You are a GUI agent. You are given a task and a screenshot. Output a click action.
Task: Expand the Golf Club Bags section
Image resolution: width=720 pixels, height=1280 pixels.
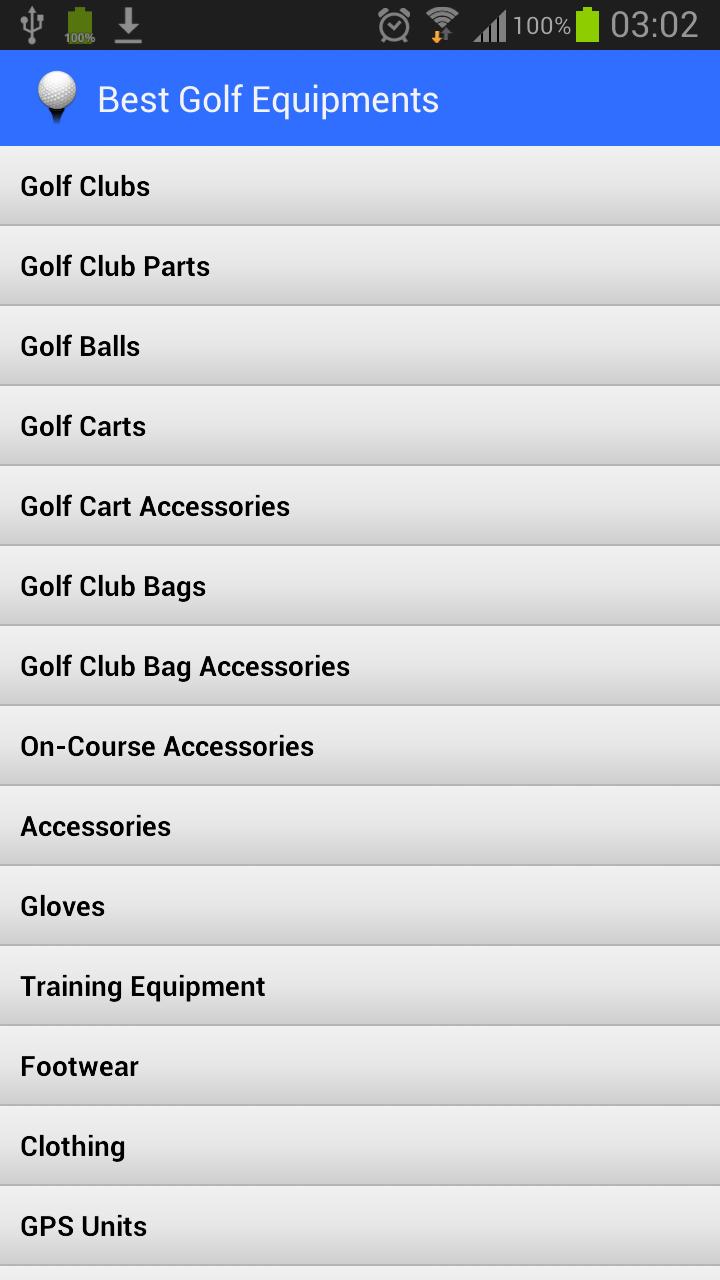360,586
